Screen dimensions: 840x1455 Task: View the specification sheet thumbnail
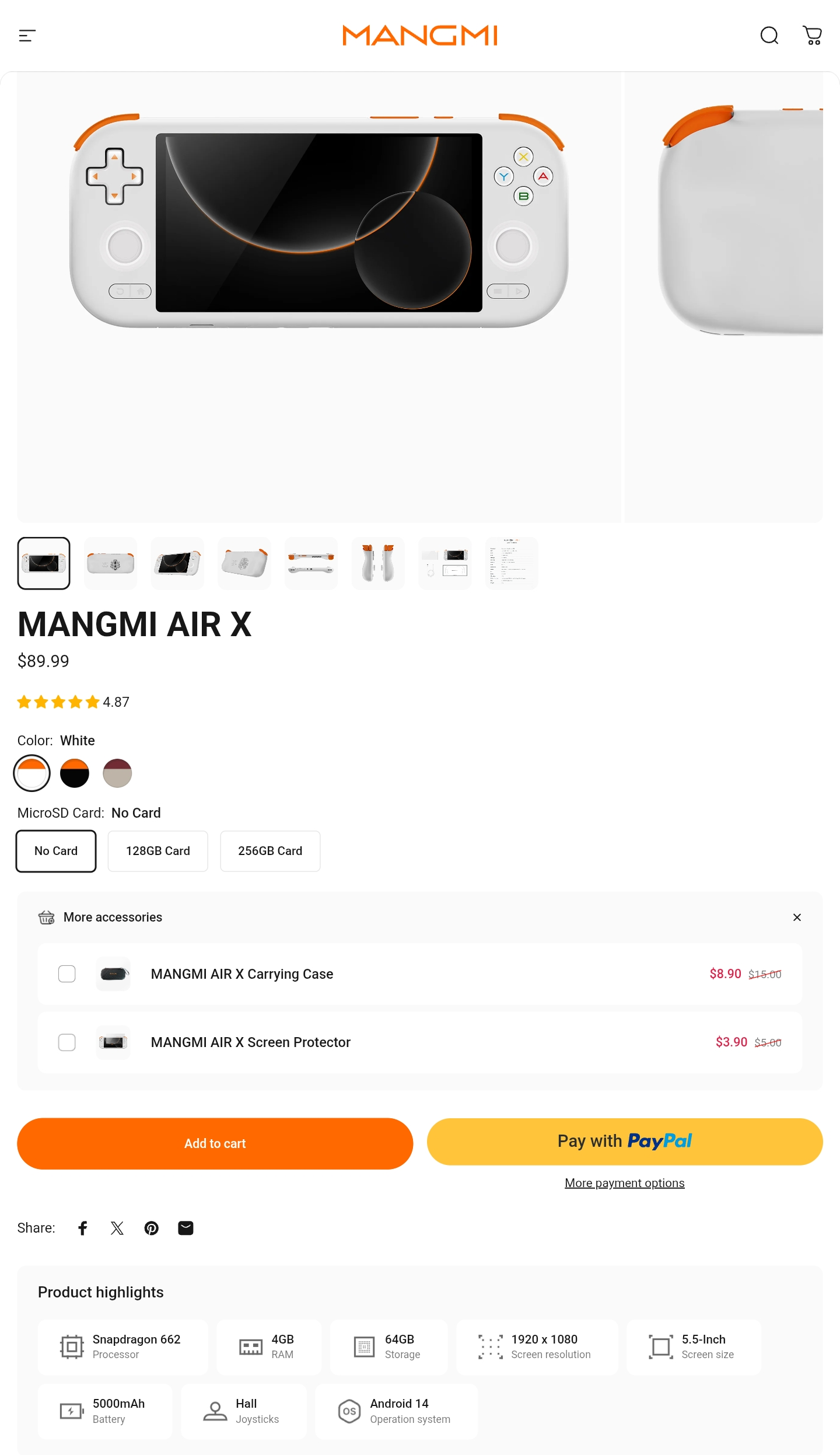coord(511,563)
